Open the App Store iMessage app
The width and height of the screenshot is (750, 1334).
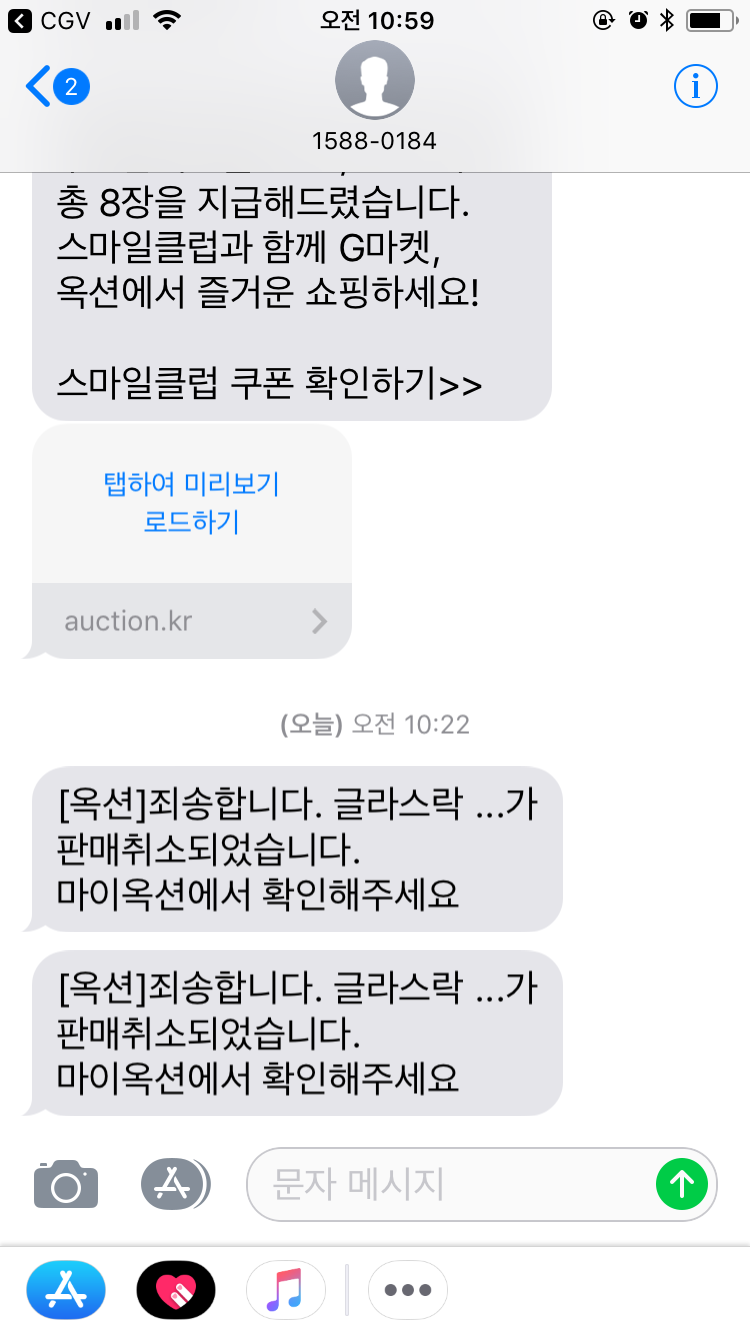coord(66,1291)
